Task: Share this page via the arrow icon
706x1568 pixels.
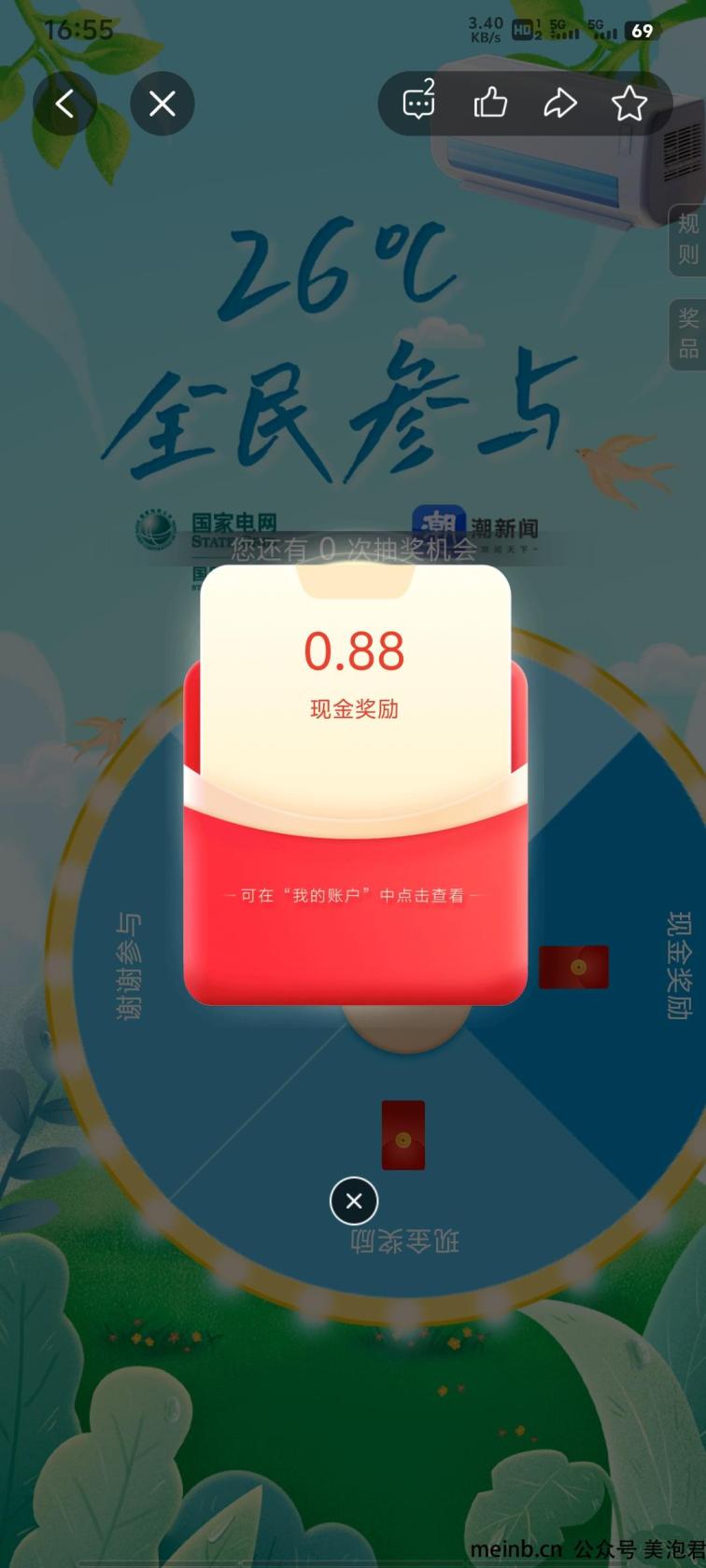Action: click(560, 103)
